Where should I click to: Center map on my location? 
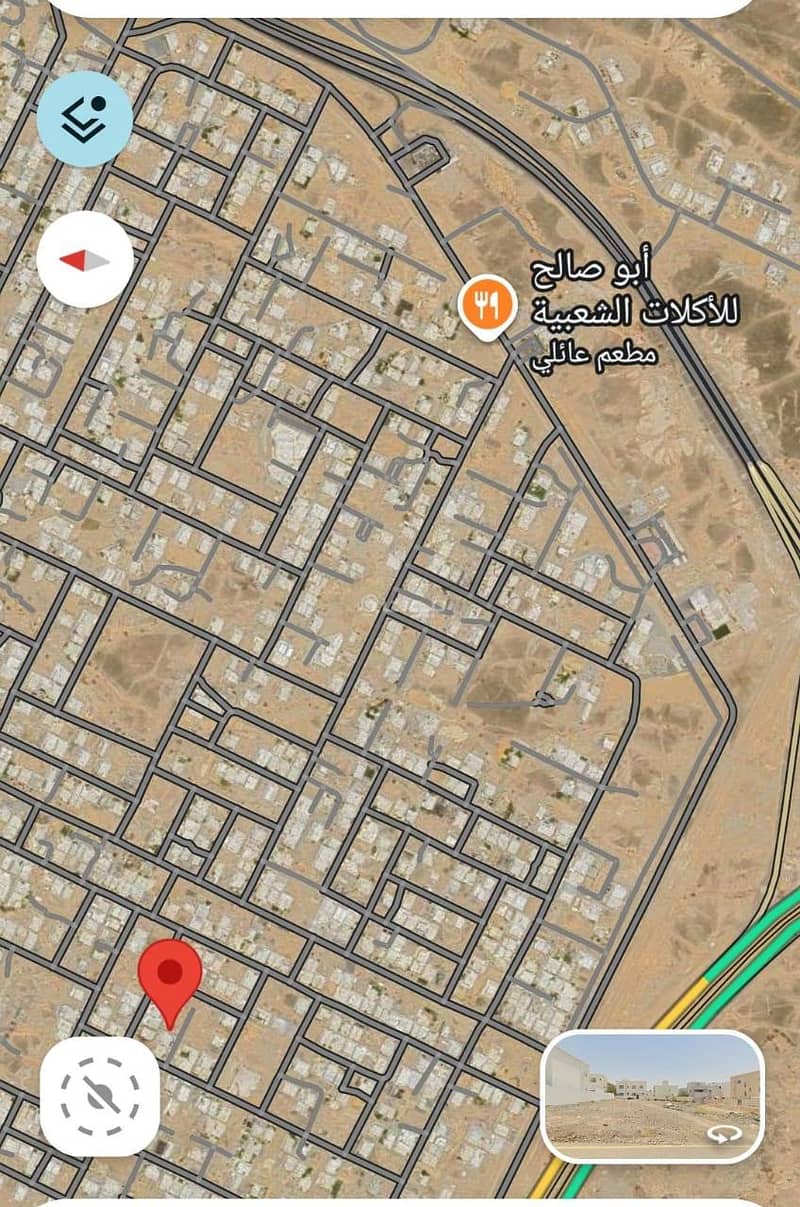tap(99, 1096)
